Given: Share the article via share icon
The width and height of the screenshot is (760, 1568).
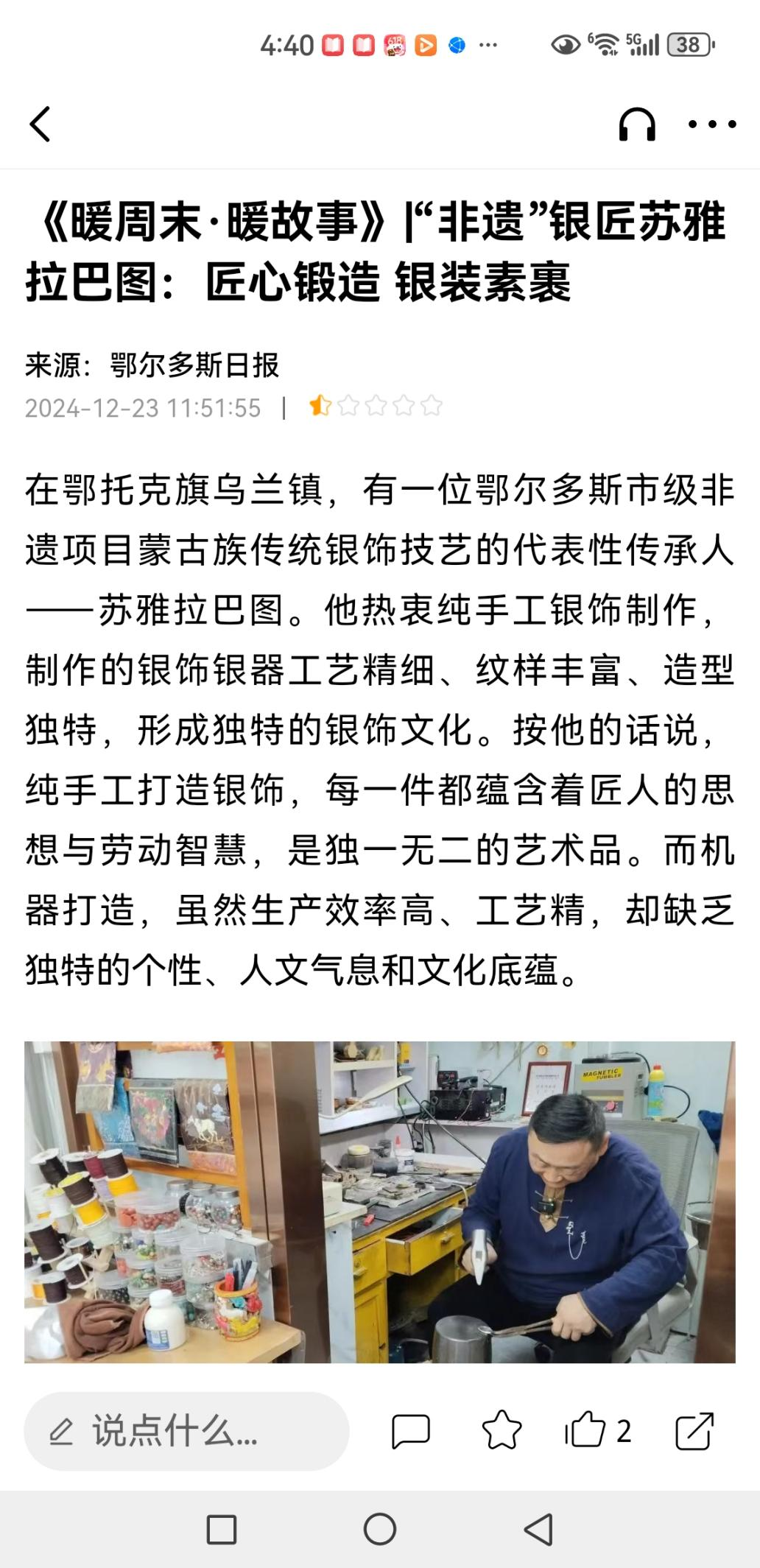Looking at the screenshot, I should (x=695, y=1431).
